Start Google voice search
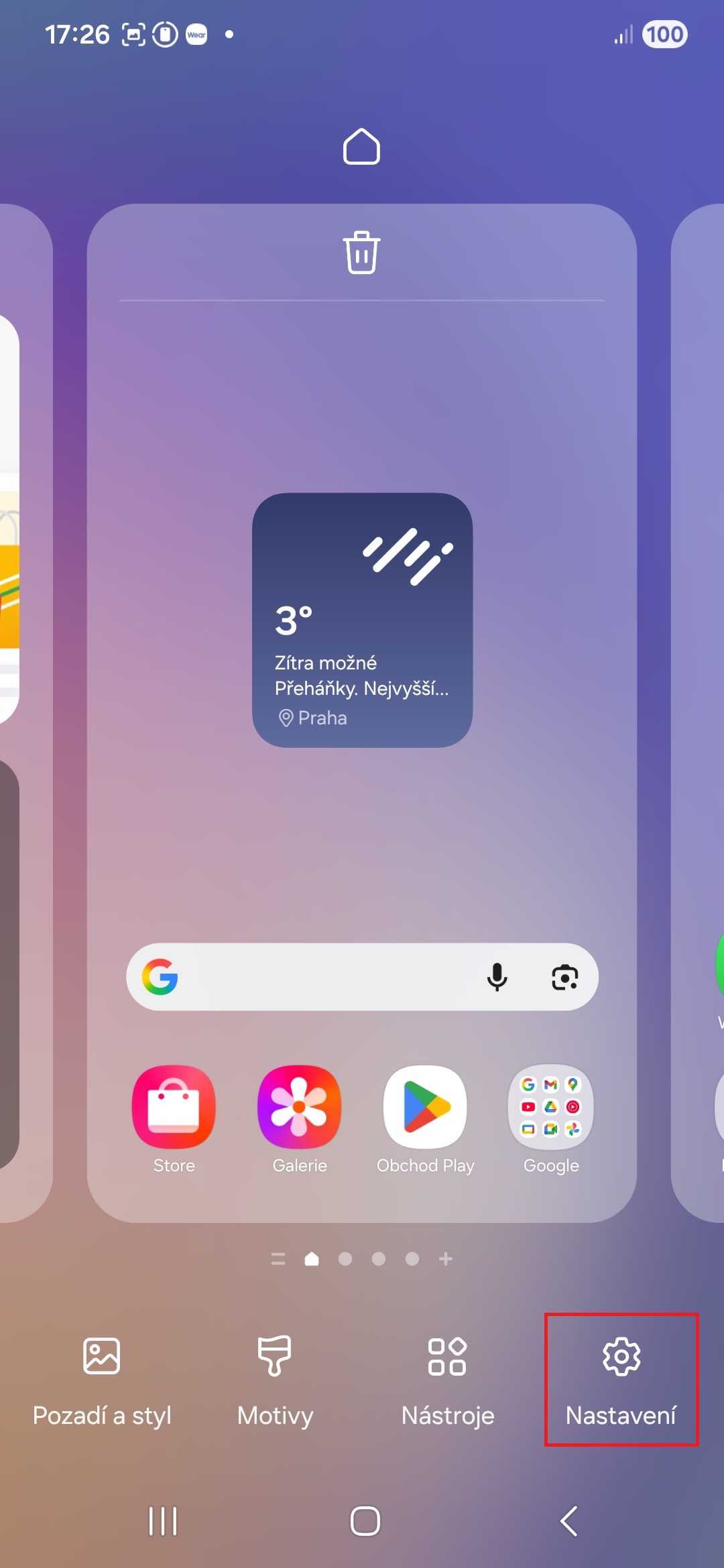 click(497, 977)
